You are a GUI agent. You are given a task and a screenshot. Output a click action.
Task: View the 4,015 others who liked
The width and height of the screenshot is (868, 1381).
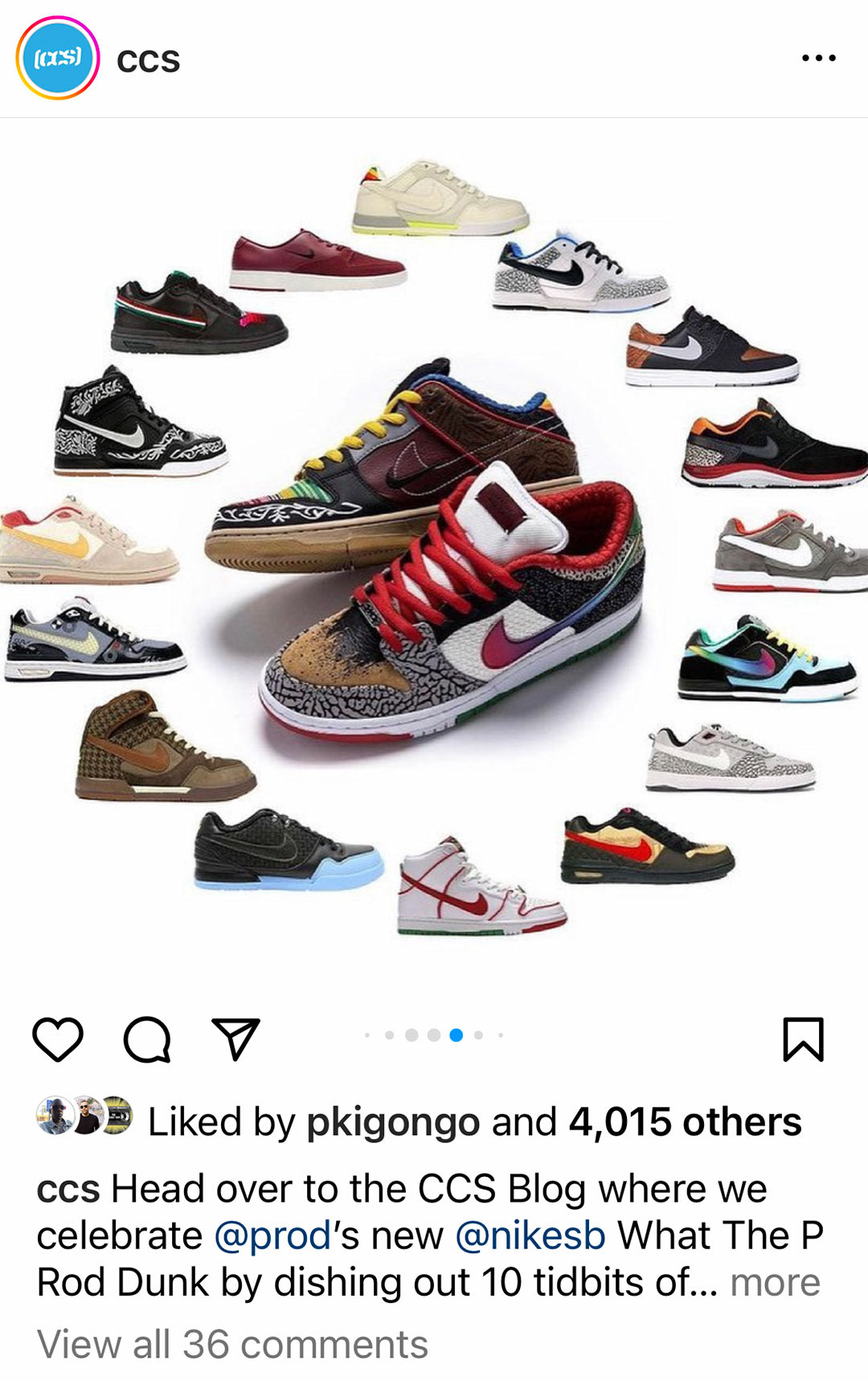[686, 1121]
